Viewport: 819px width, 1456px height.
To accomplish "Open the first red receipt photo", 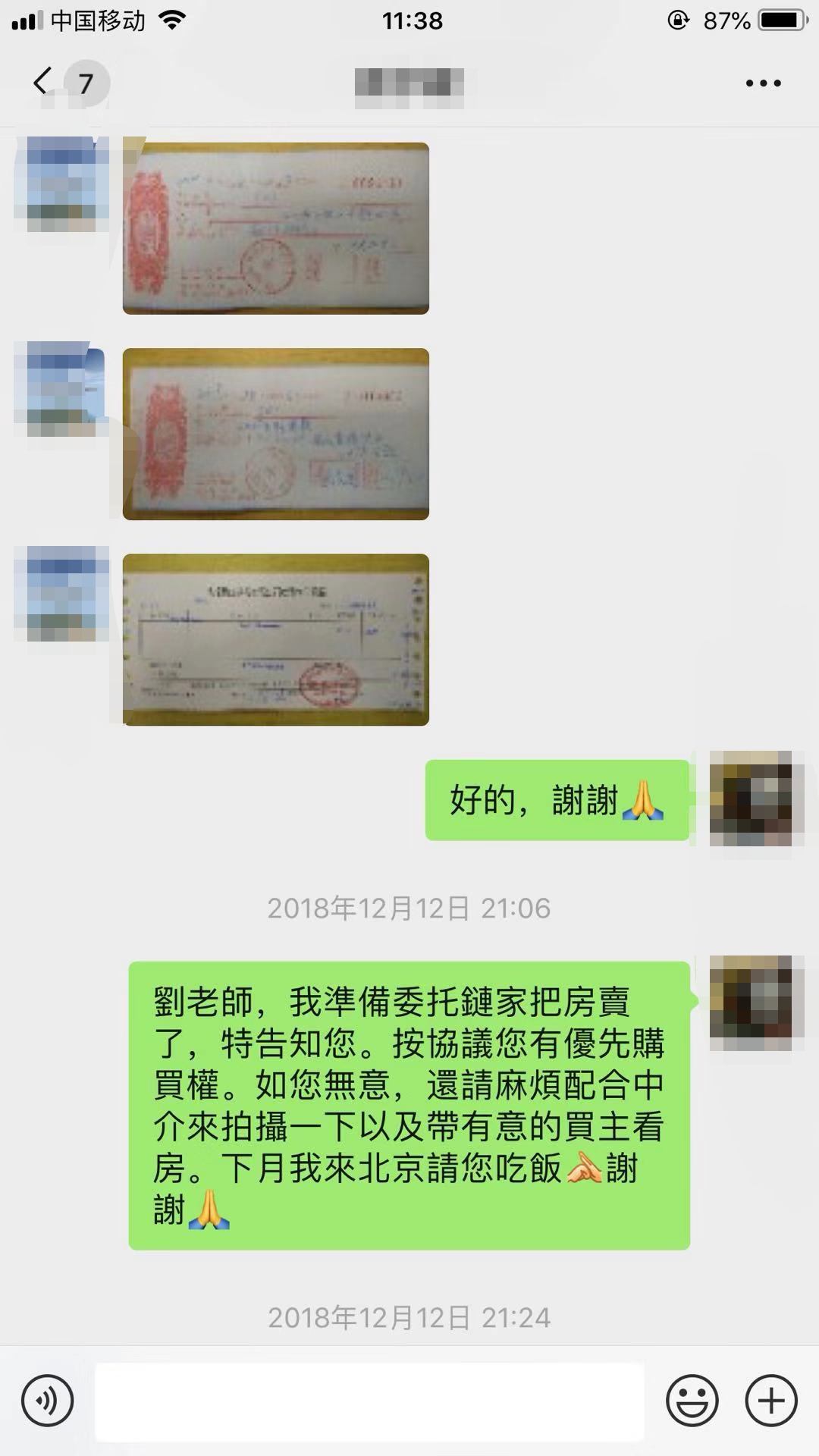I will 276,228.
